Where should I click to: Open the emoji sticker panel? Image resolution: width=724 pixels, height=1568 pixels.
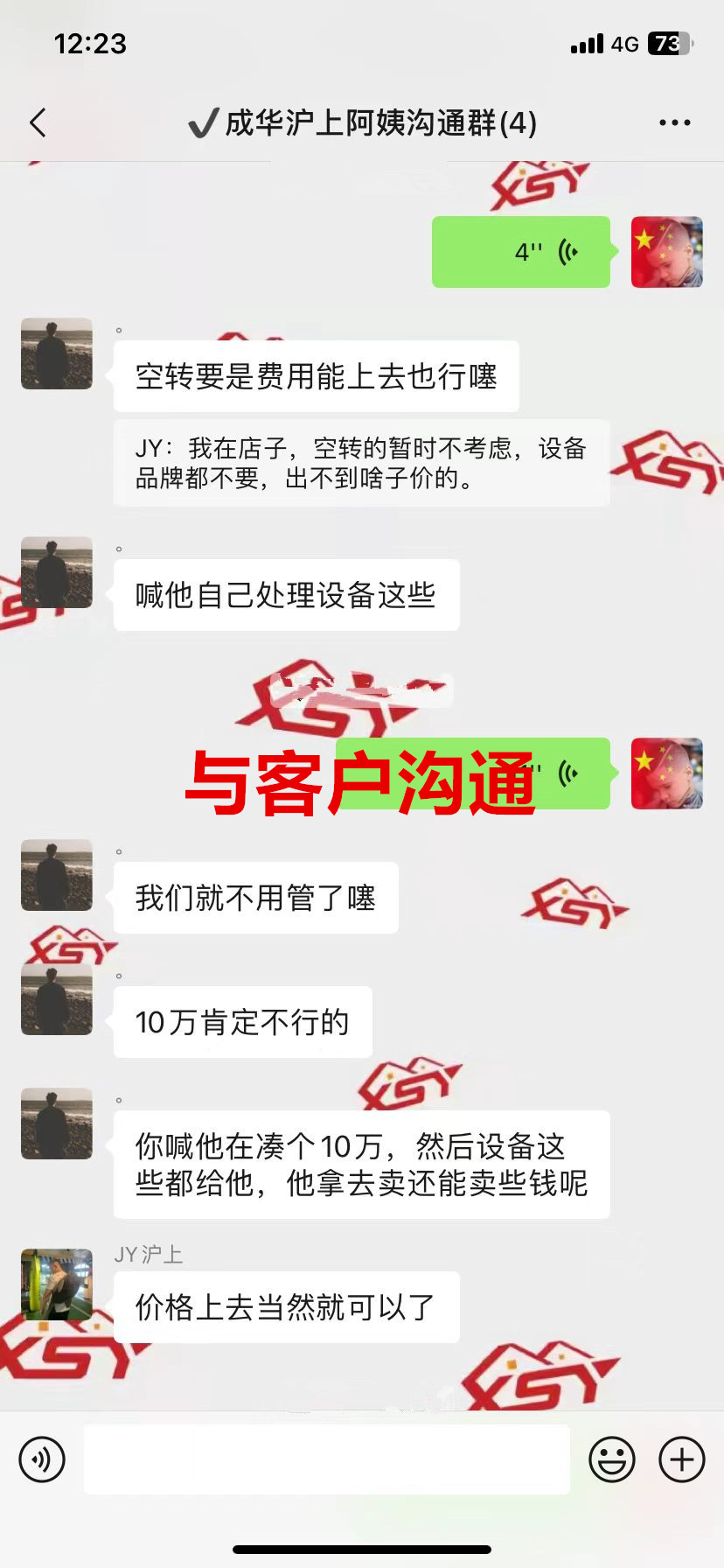point(611,1459)
